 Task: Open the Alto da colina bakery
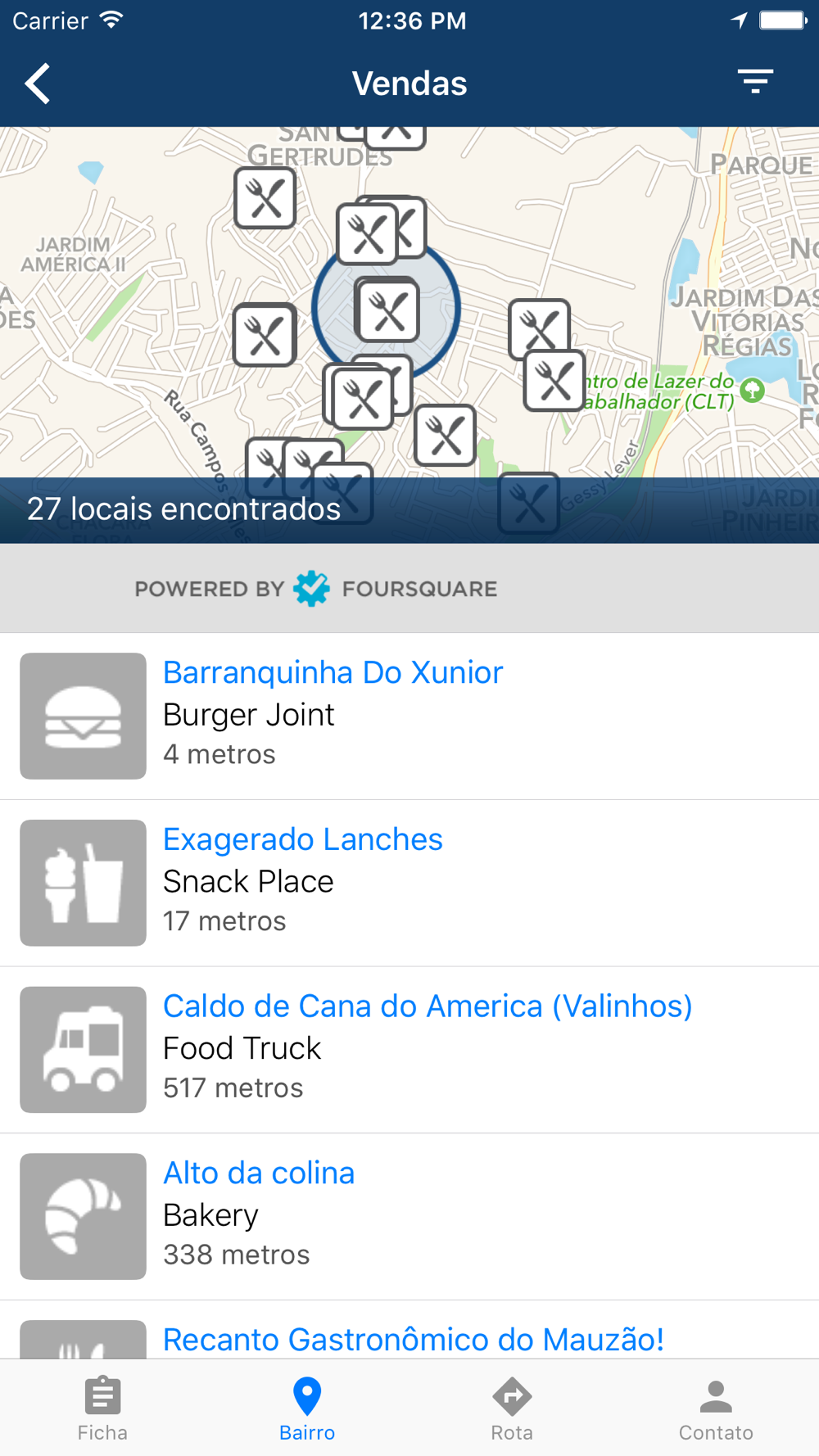[409, 1217]
